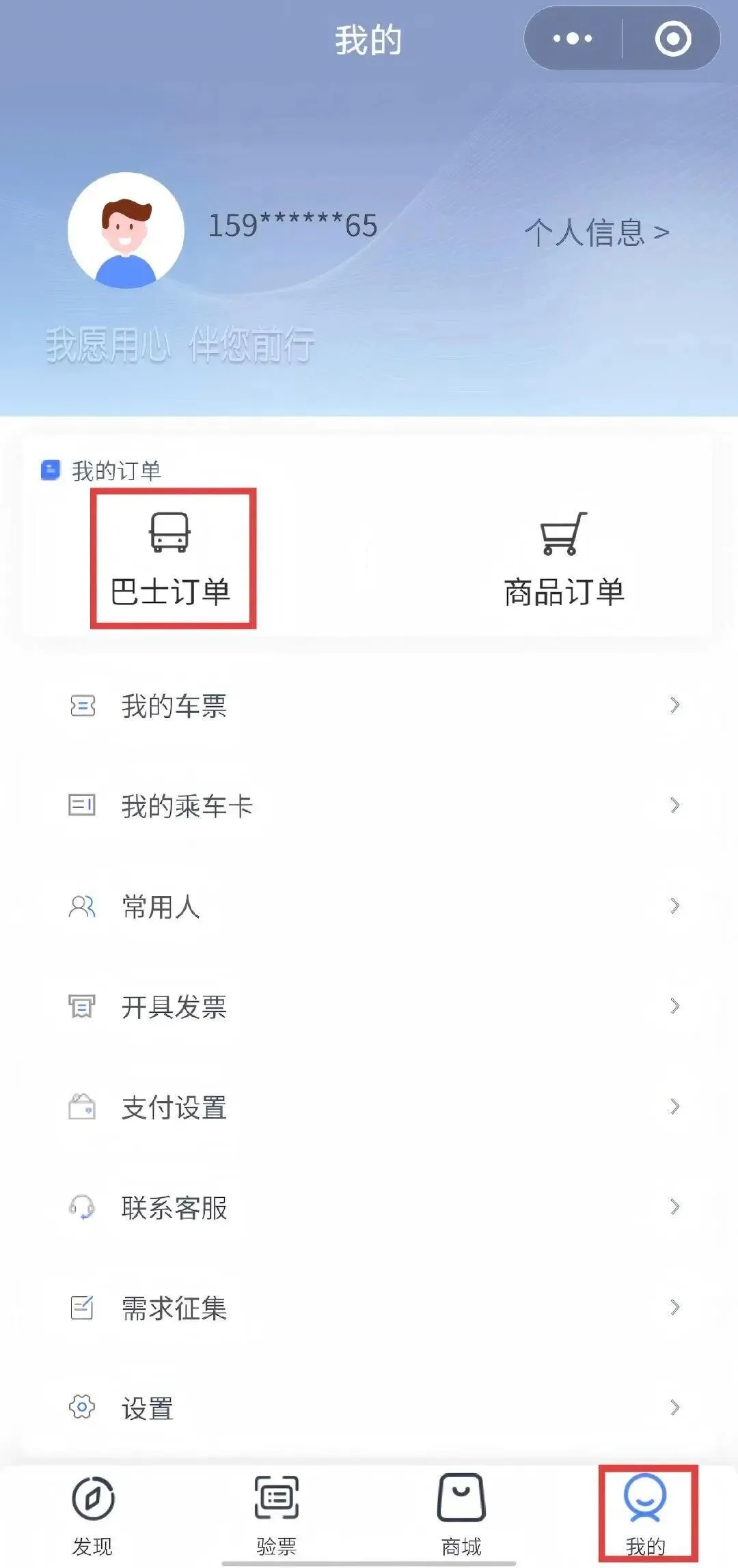Viewport: 738px width, 1568px height.
Task: Open the mini program more options menu
Action: (x=573, y=39)
